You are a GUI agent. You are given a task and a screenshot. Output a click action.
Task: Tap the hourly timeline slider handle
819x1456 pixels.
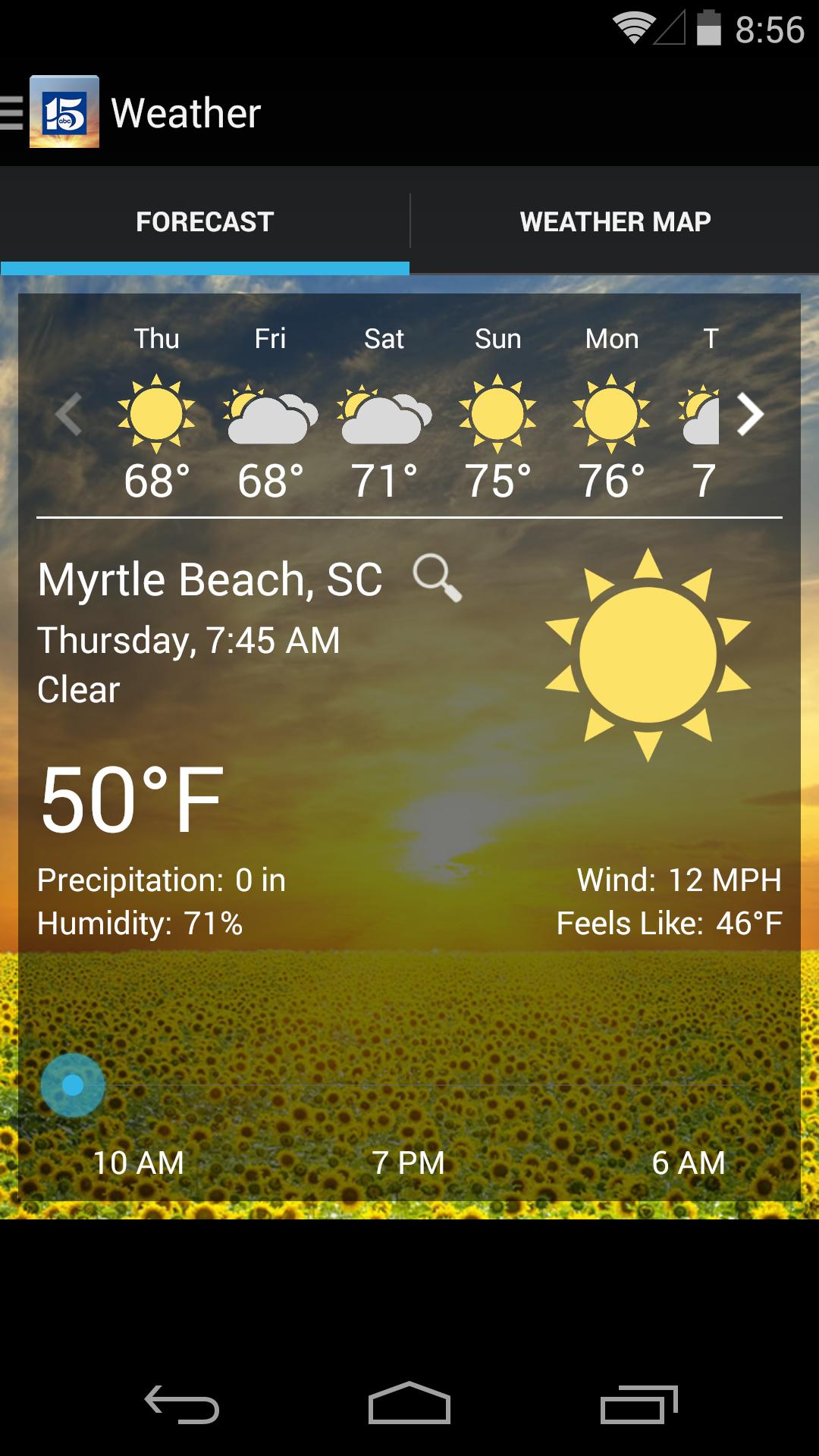click(x=73, y=1085)
